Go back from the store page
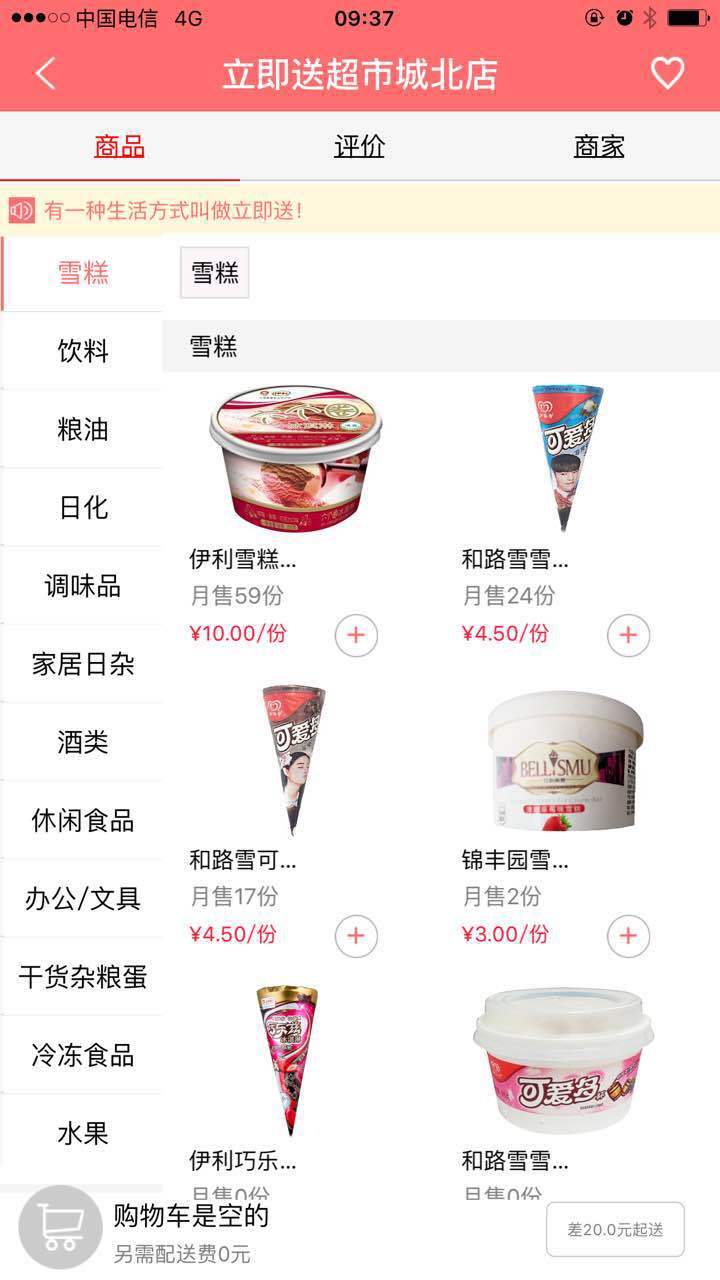 click(x=45, y=74)
